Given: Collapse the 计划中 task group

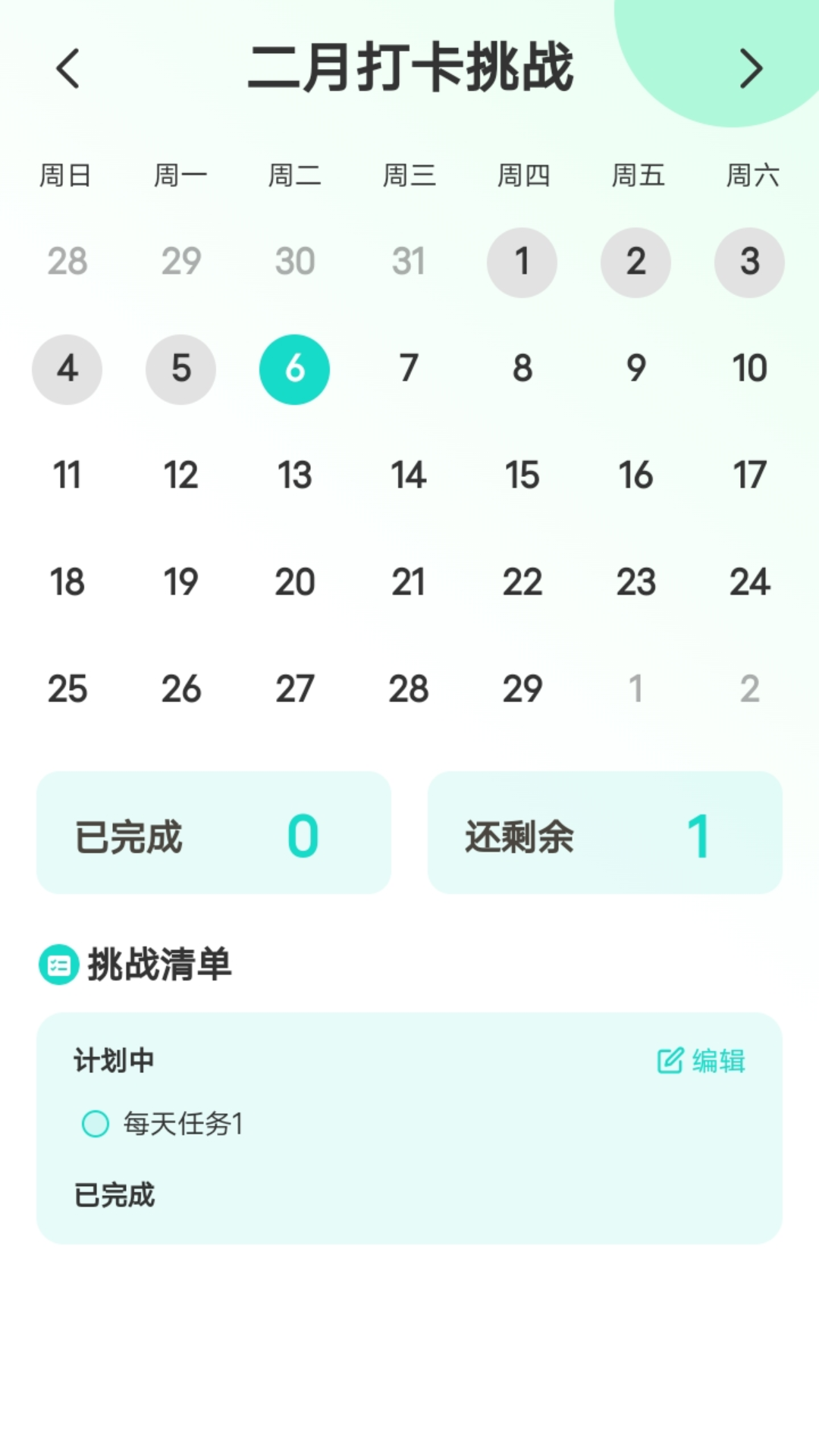Looking at the screenshot, I should (112, 1062).
